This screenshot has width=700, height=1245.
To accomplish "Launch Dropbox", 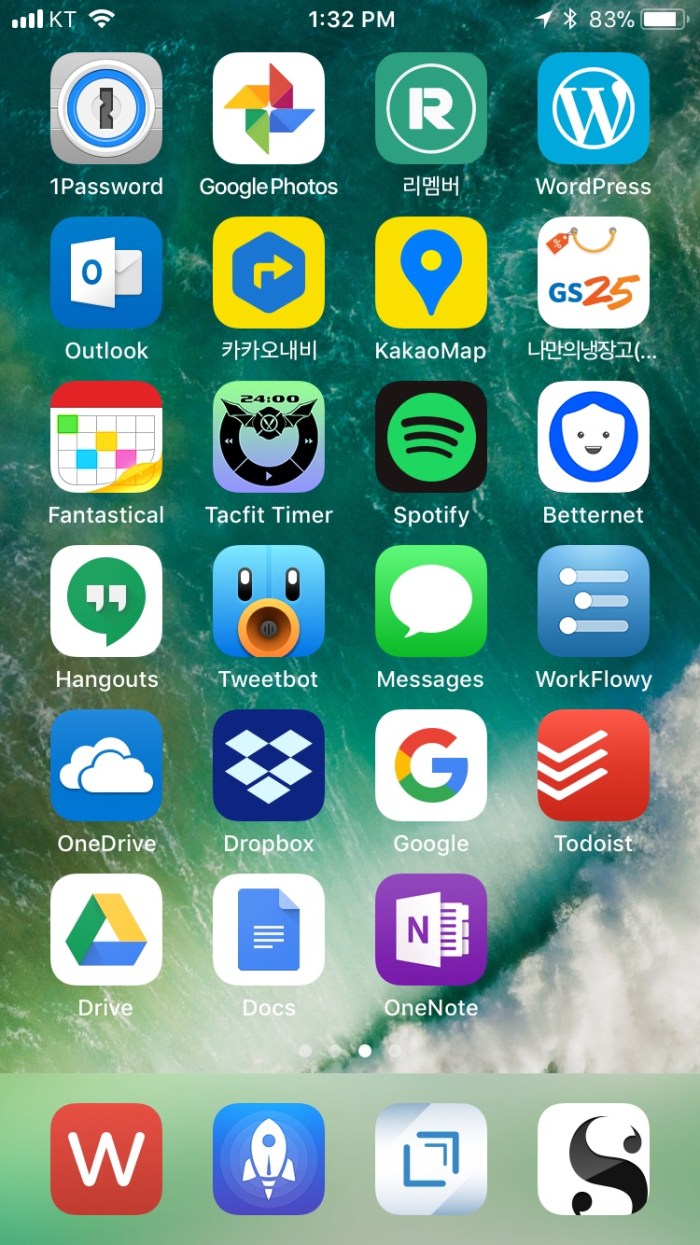I will click(x=268, y=765).
